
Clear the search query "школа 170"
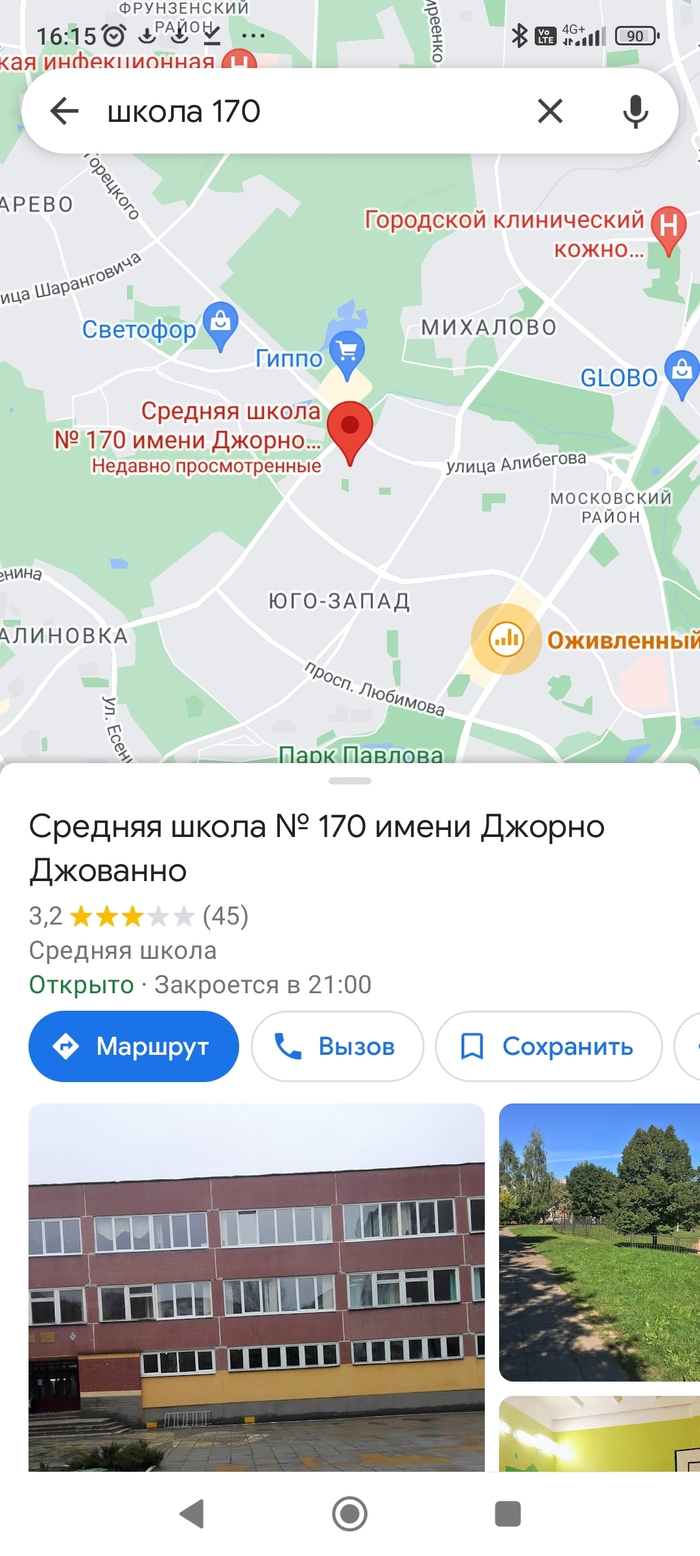pyautogui.click(x=550, y=111)
